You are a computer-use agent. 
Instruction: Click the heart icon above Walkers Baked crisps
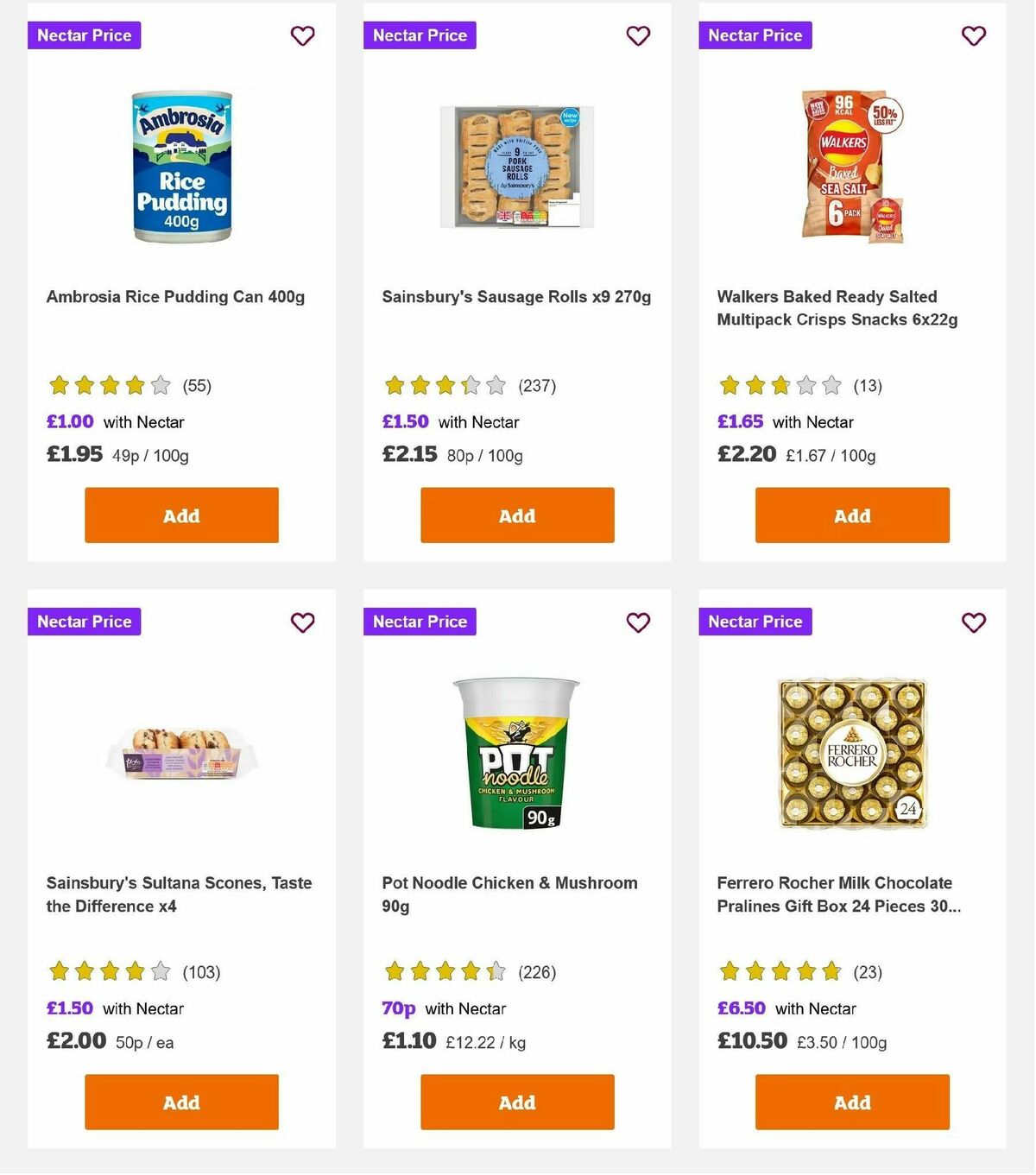click(x=974, y=35)
